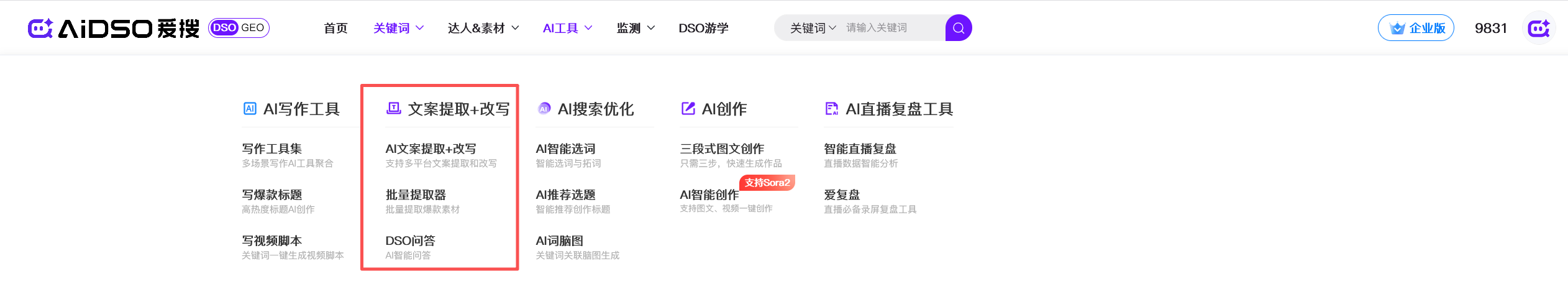1568x289 pixels.
Task: Open AI智能选词
Action: coord(565,149)
